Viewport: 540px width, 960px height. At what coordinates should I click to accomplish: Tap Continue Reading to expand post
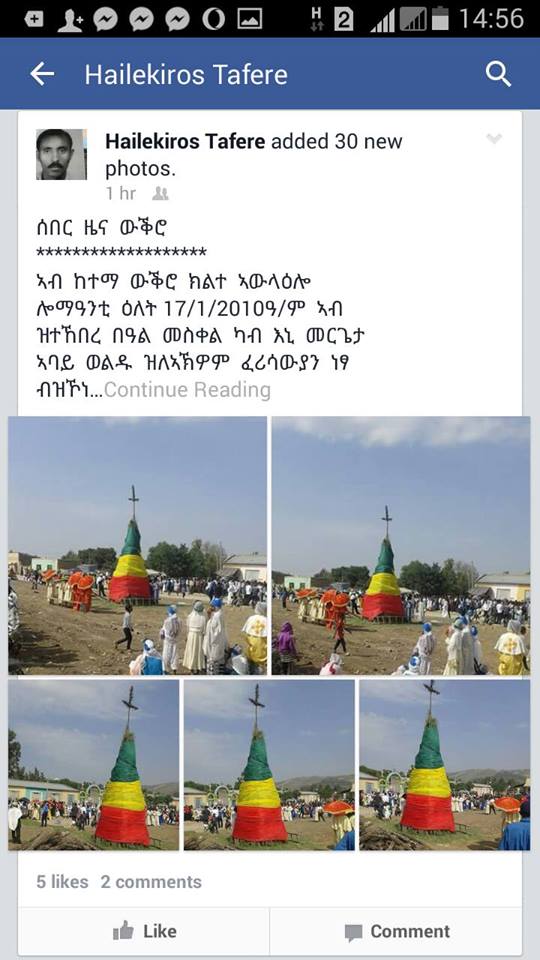point(187,389)
